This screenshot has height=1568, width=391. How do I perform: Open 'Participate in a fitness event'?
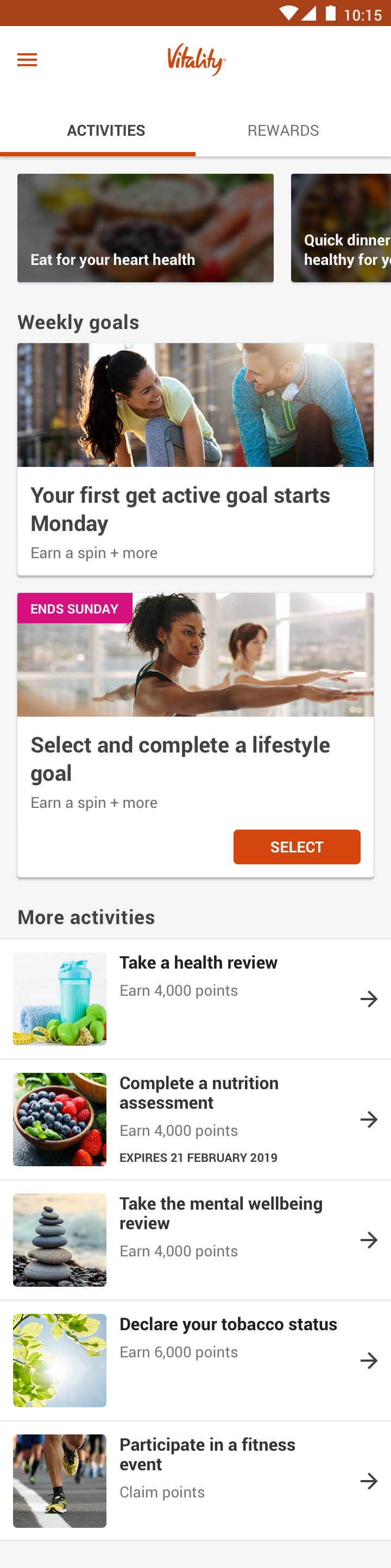pyautogui.click(x=195, y=1481)
